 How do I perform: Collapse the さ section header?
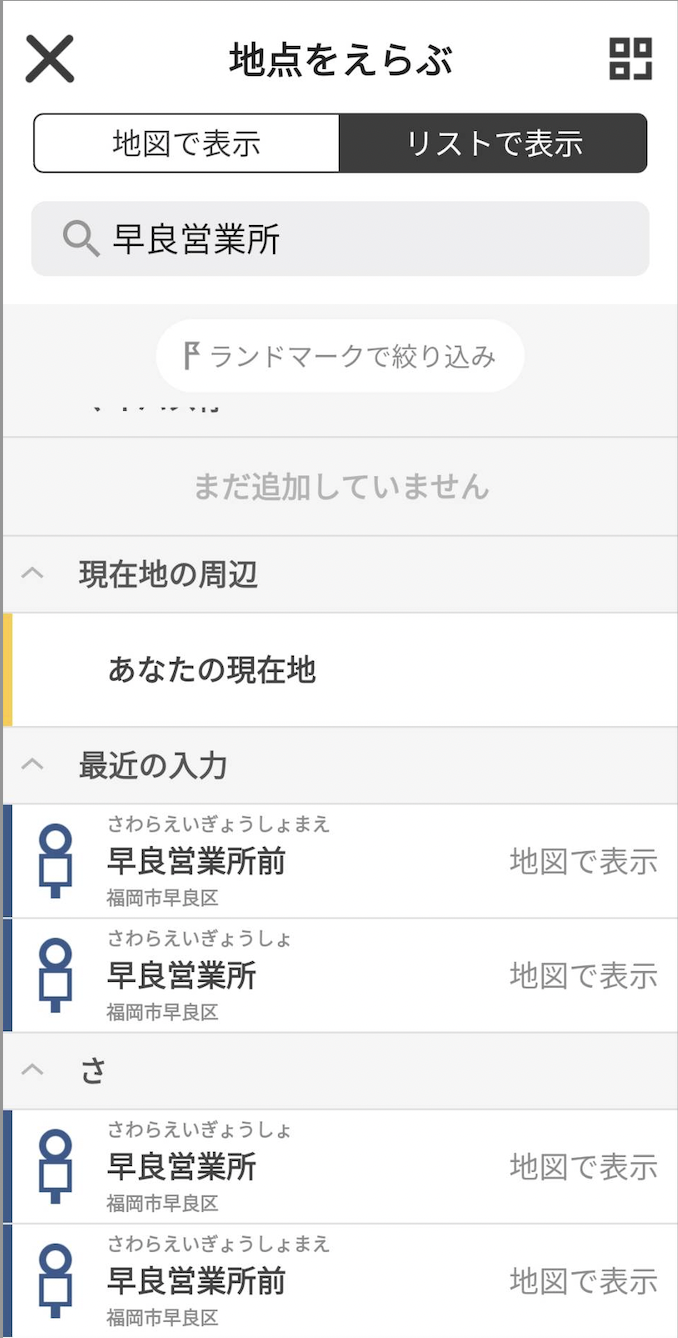(340, 1071)
